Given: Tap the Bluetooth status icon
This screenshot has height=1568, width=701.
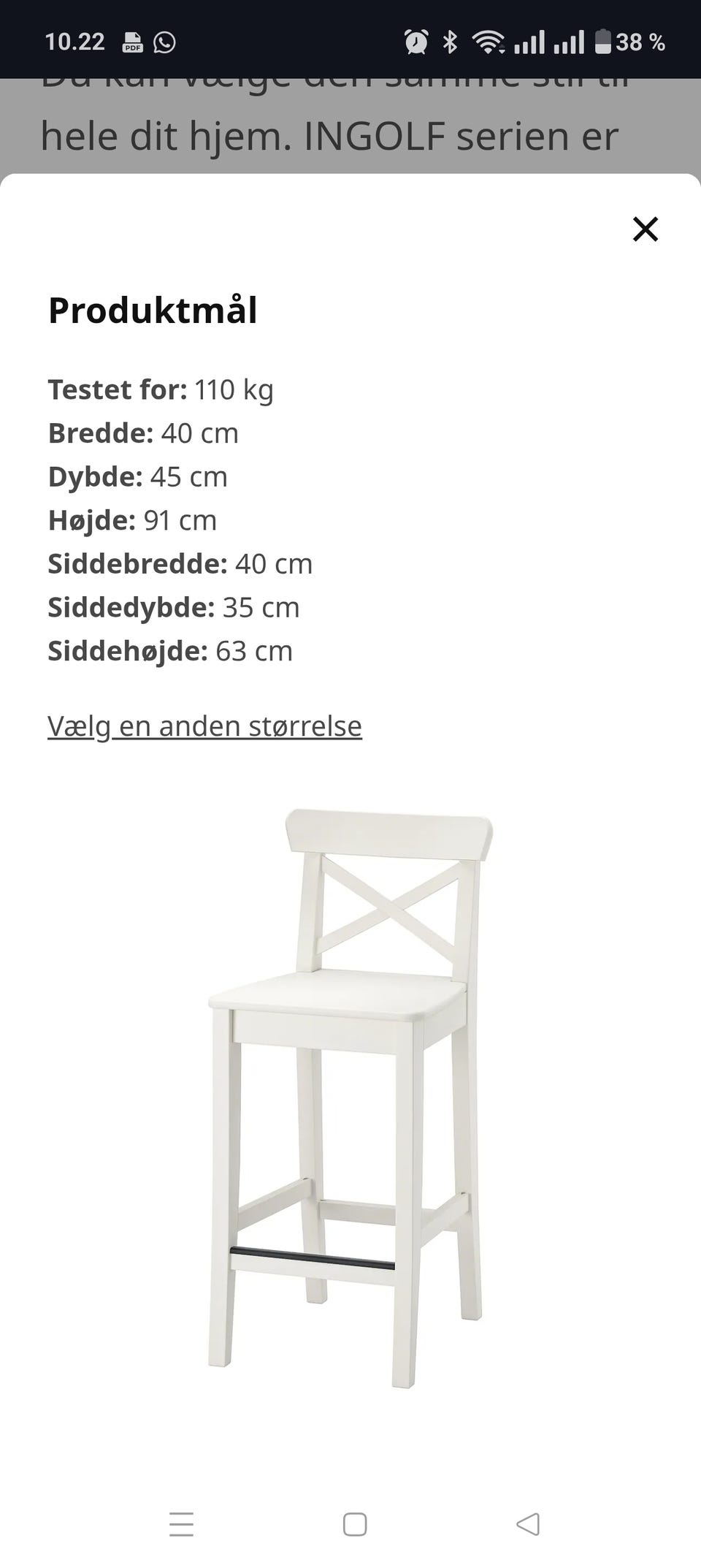Looking at the screenshot, I should click(x=449, y=42).
